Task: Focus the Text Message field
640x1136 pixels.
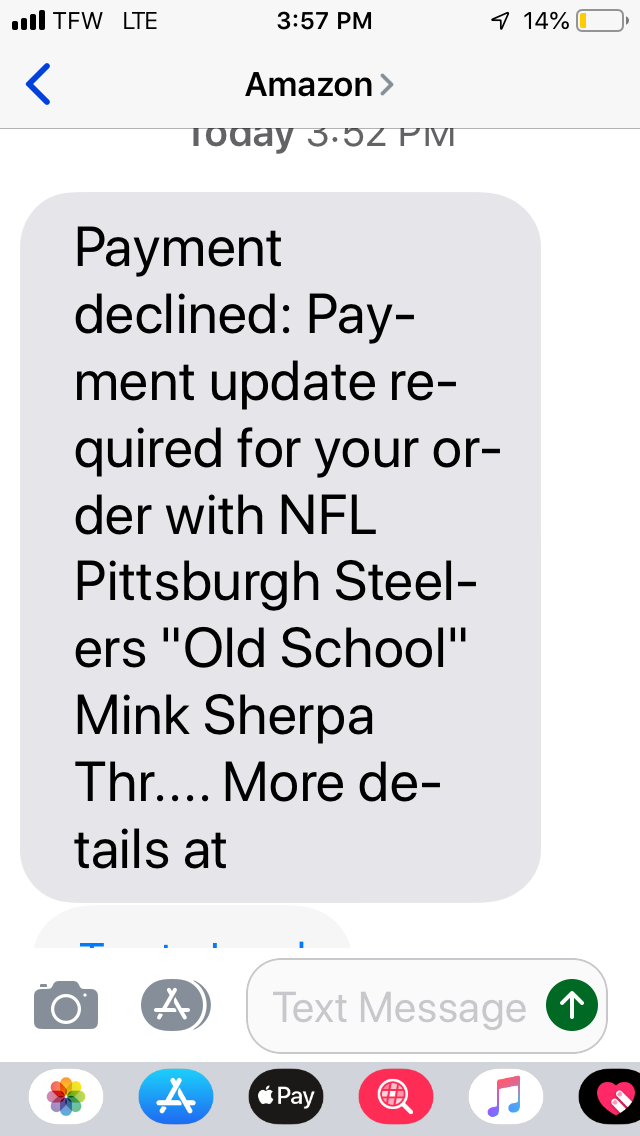Action: [400, 1006]
